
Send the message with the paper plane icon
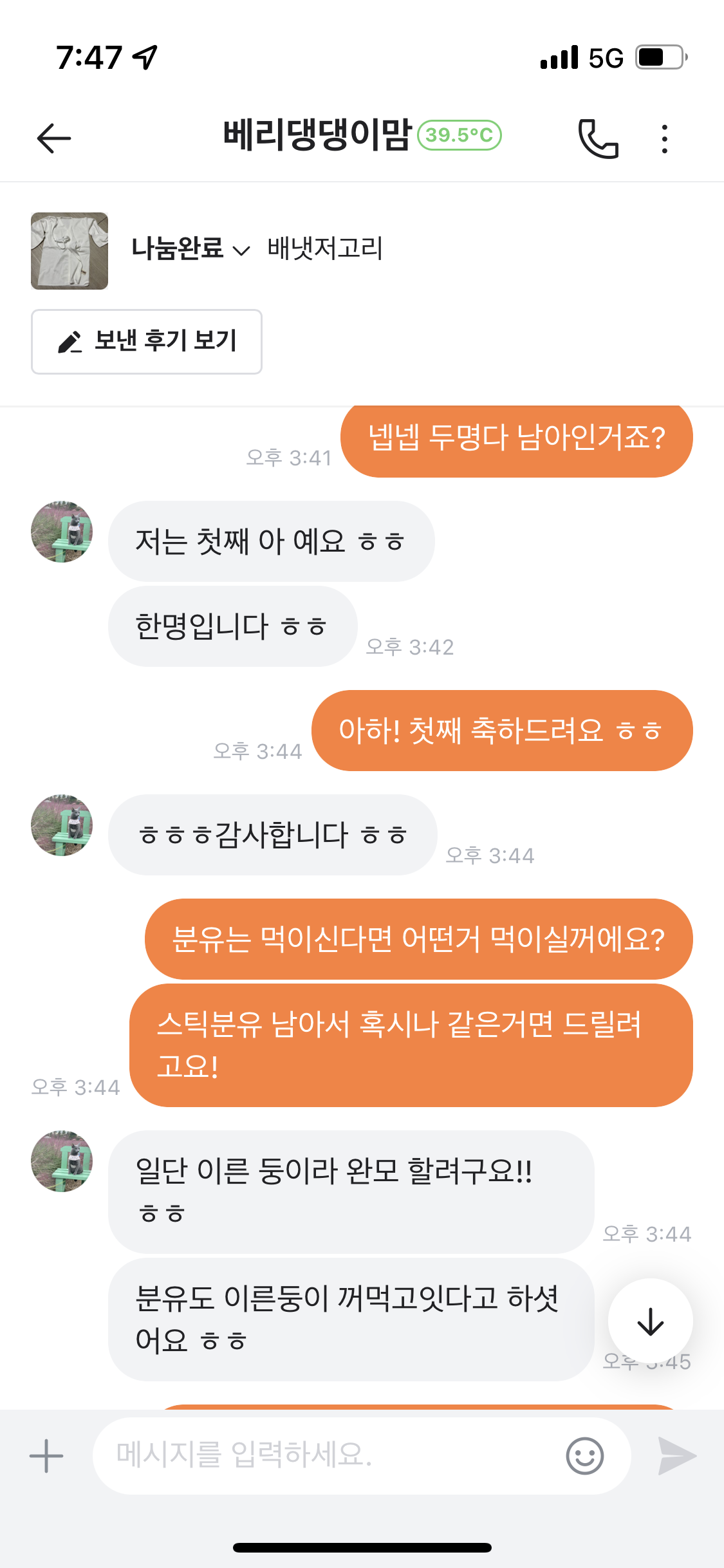pyautogui.click(x=677, y=1456)
